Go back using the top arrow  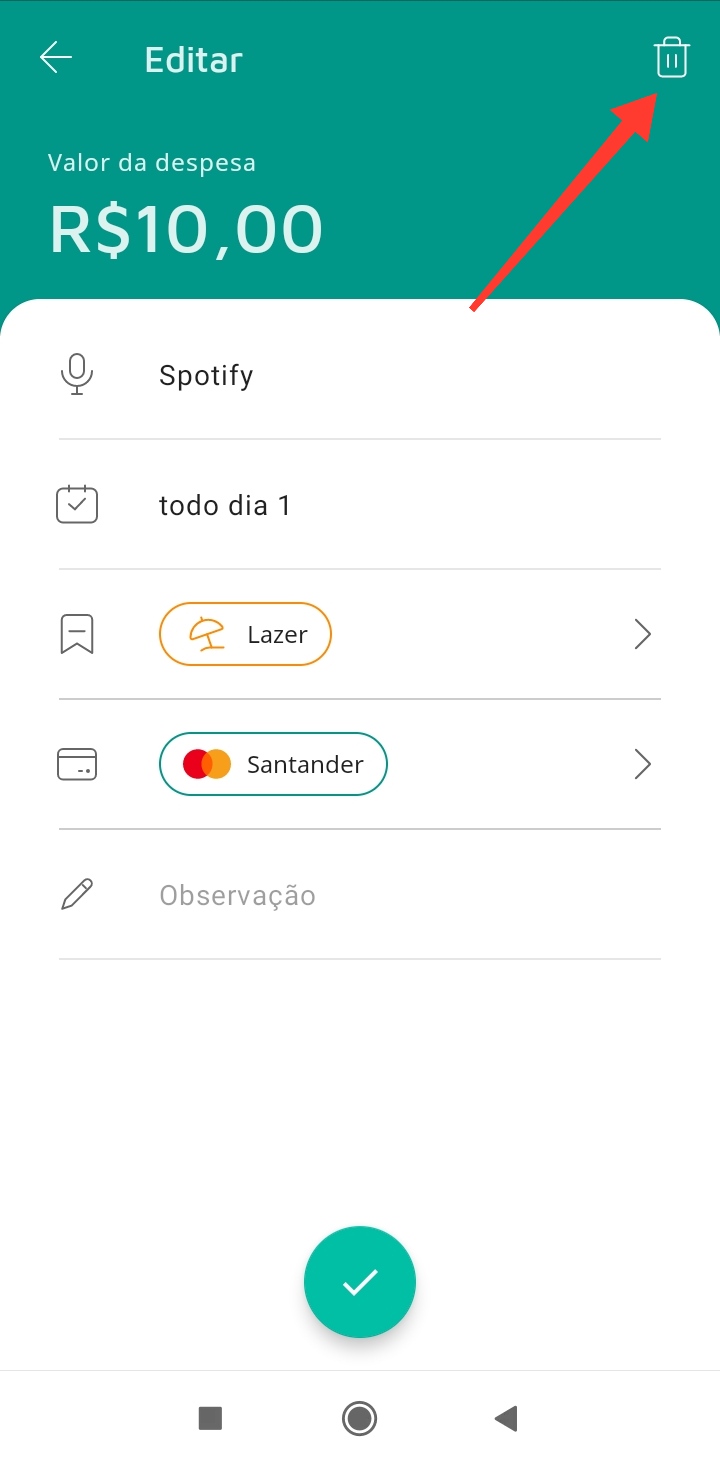click(56, 58)
